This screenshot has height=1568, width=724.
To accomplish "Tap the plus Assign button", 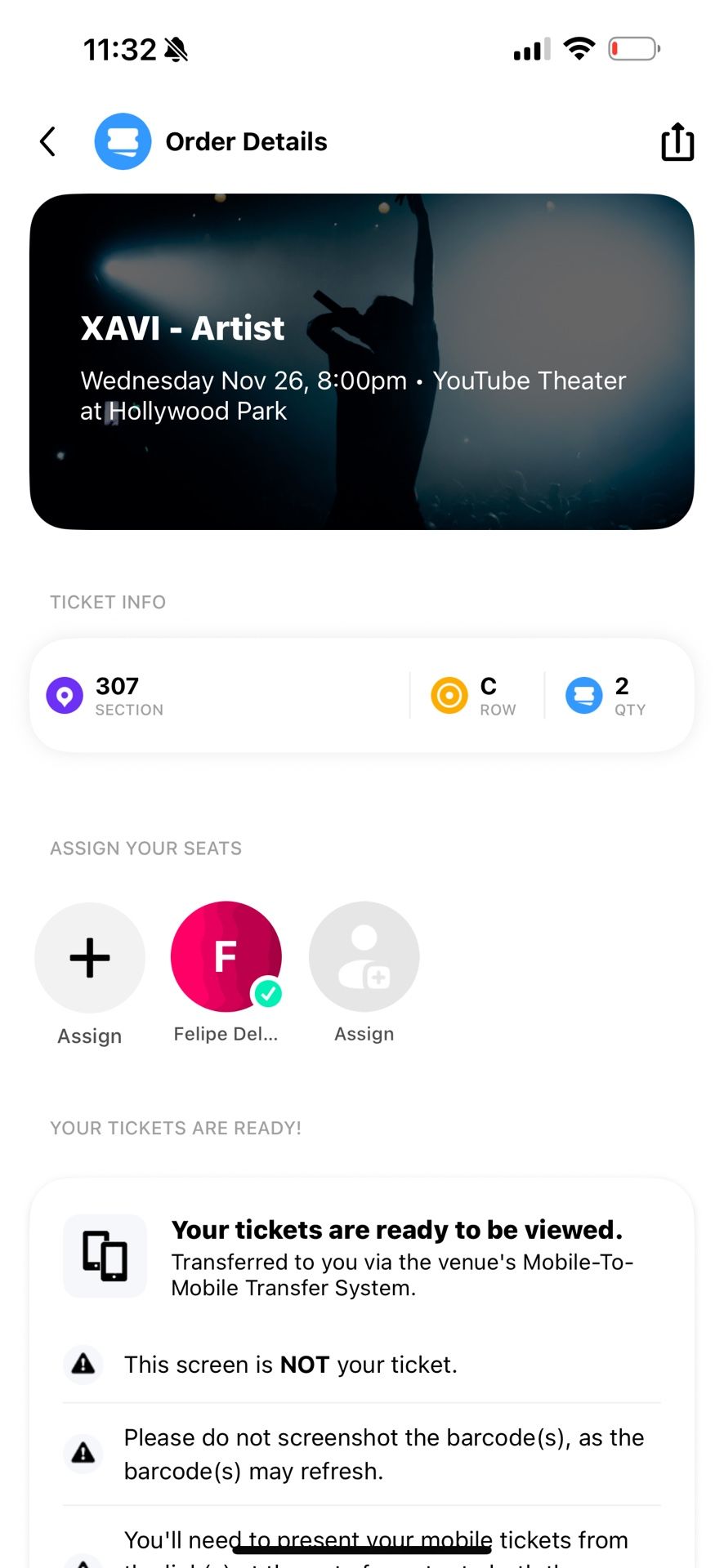I will (90, 958).
